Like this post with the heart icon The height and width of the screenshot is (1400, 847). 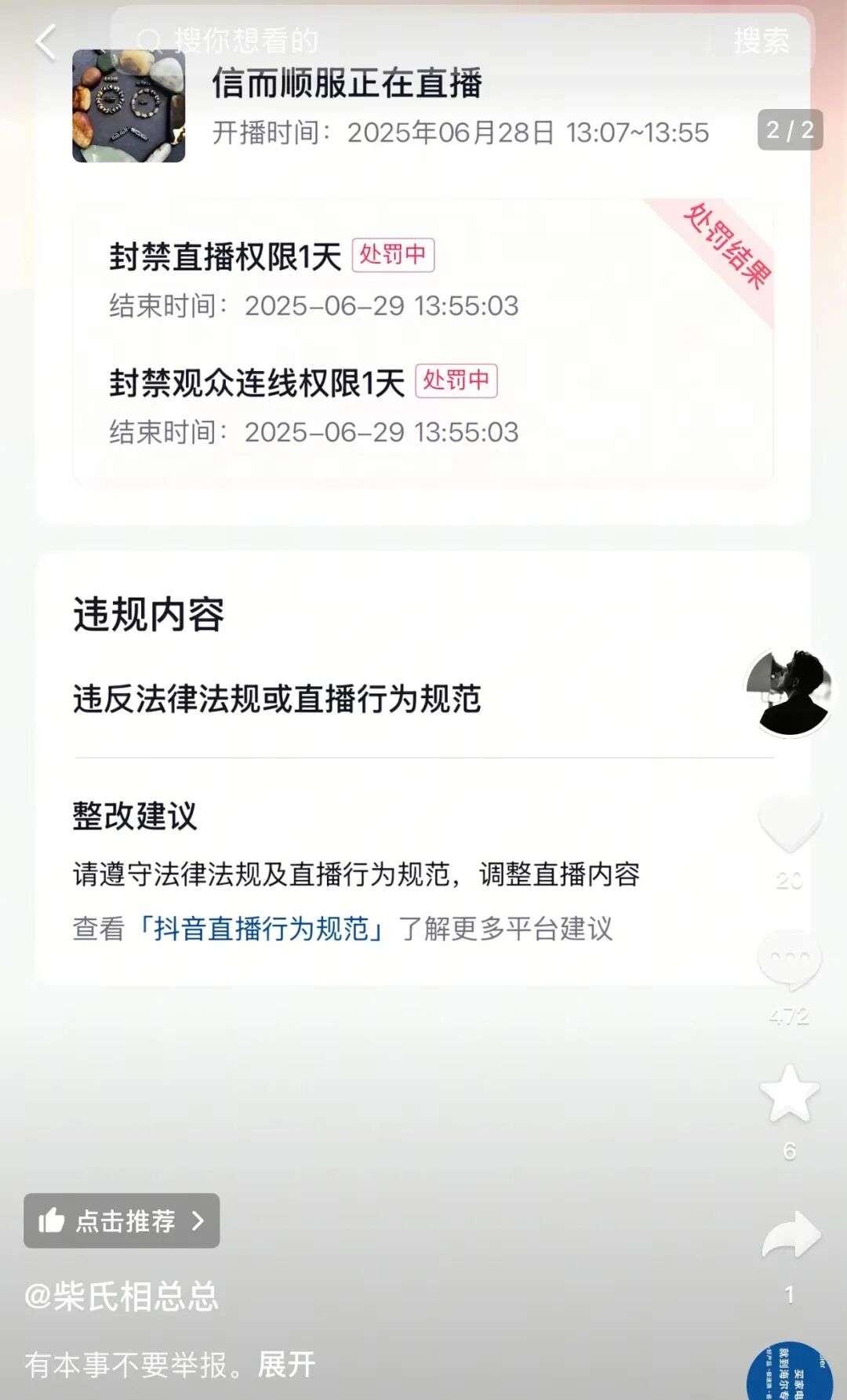[789, 824]
